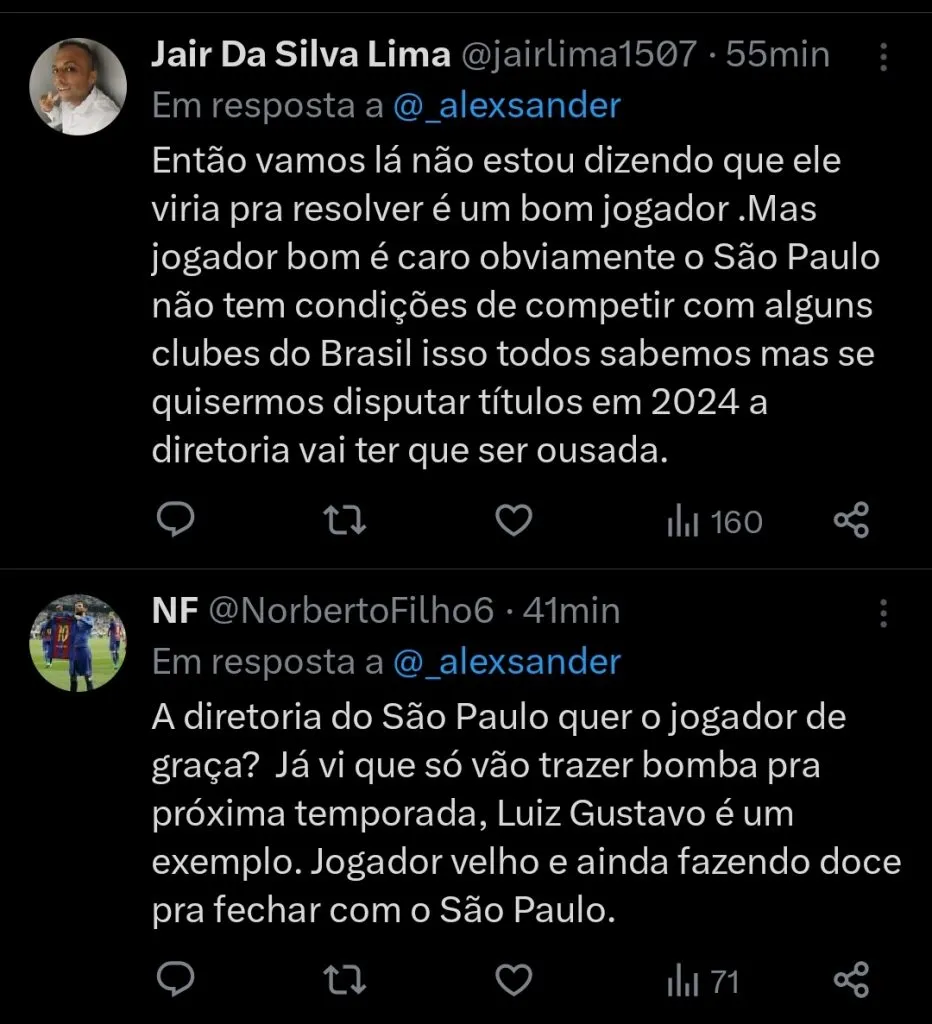Open reply composer on Jair Da Silva Lima's tweet
The height and width of the screenshot is (1024, 932).
177,520
